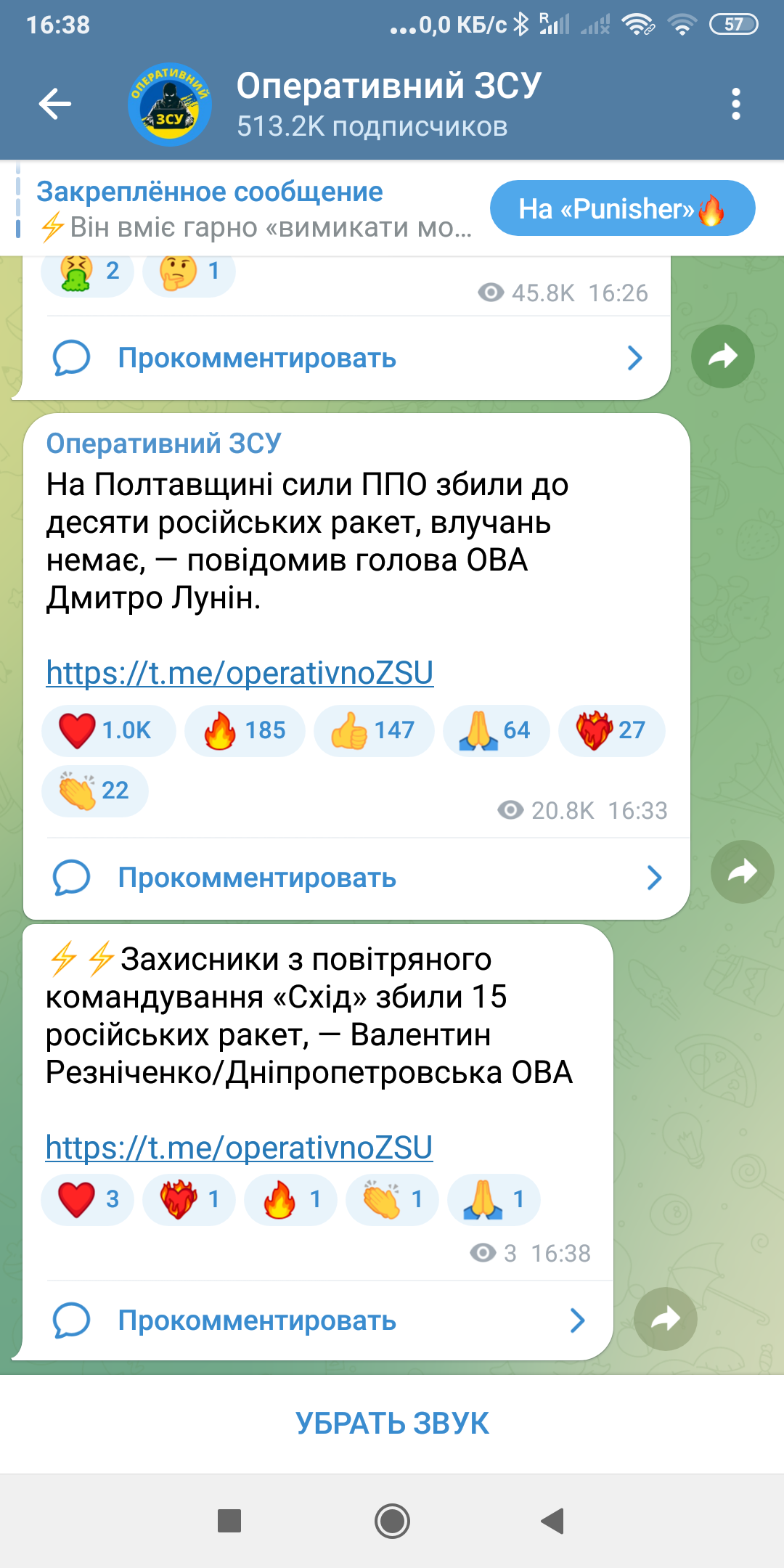Add a heart reaction with 1.0K count
The height and width of the screenshot is (1568, 784).
click(108, 730)
